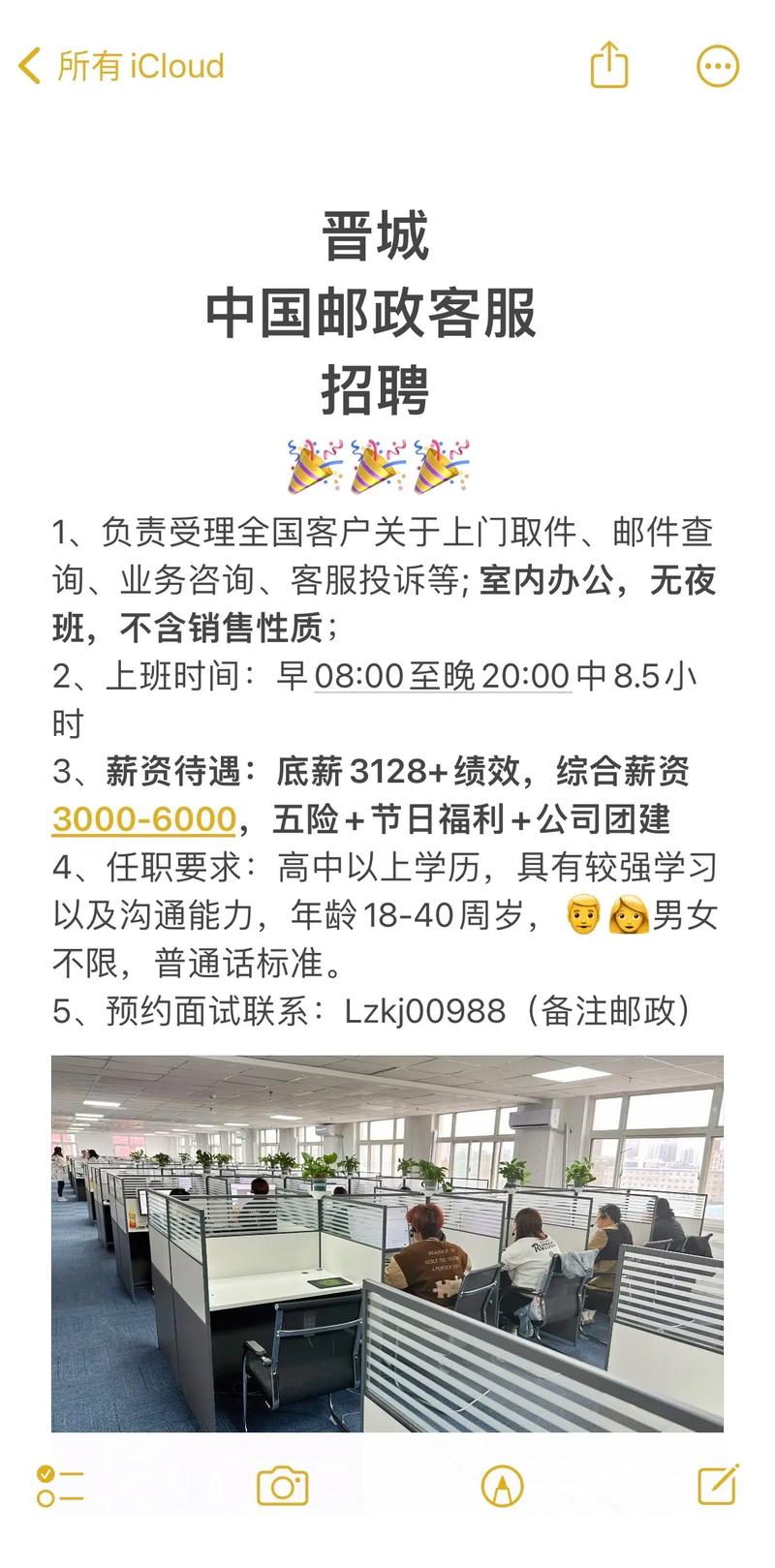Open the markup pen tool
This screenshot has width=775, height=1568.
(502, 1486)
